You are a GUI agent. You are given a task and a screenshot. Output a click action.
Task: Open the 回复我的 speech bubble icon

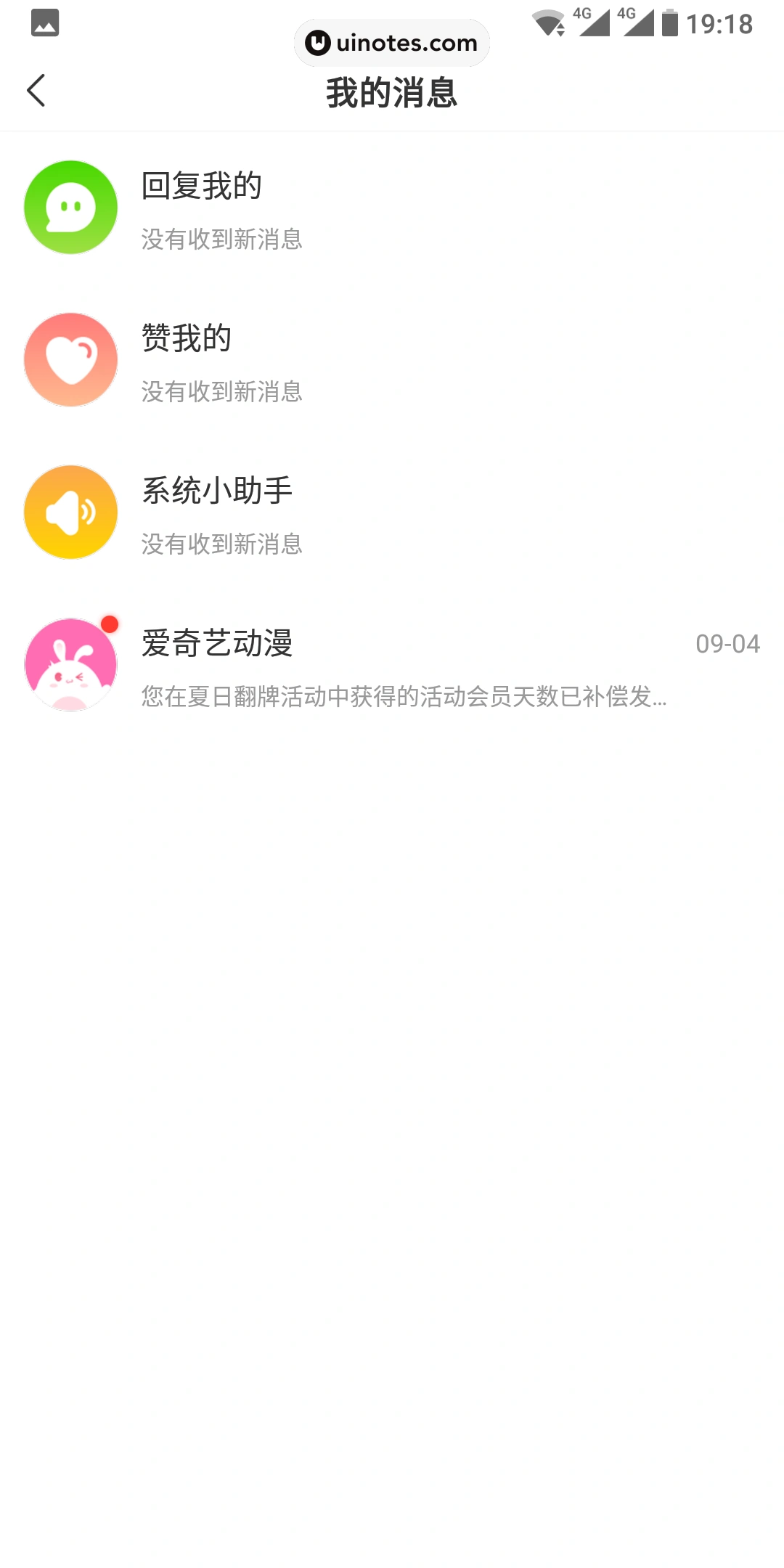[x=70, y=208]
